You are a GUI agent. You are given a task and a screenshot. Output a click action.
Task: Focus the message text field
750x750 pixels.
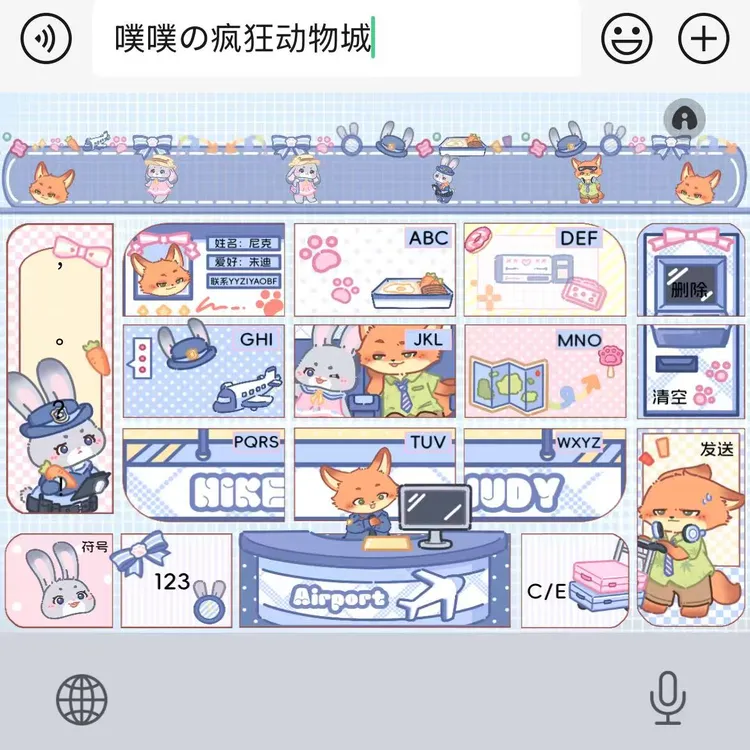click(336, 38)
